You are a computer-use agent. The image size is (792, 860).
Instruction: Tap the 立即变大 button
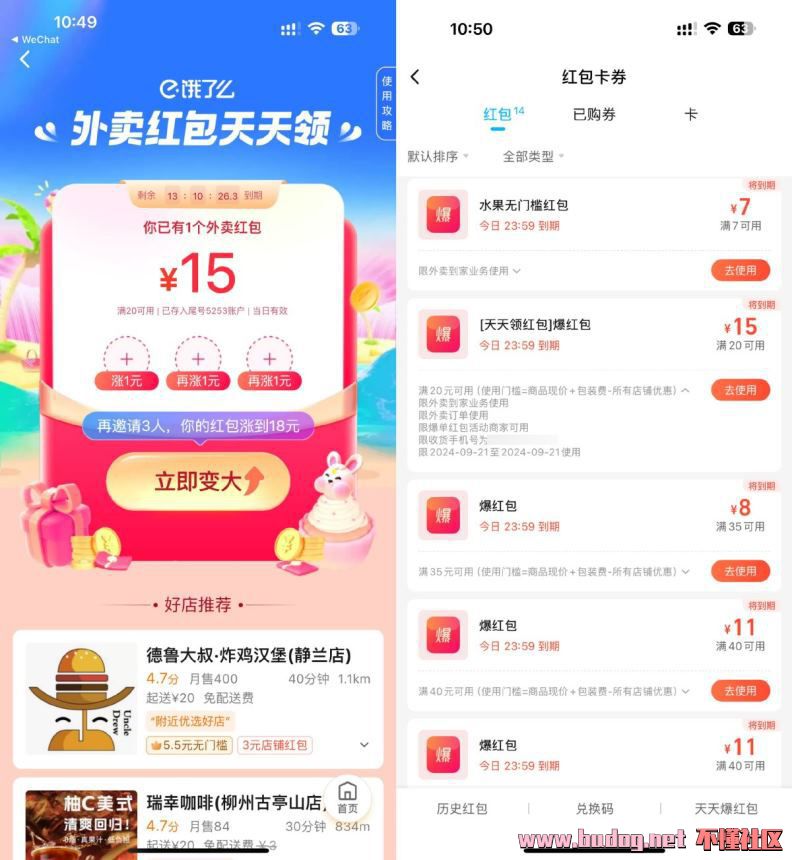click(x=198, y=481)
